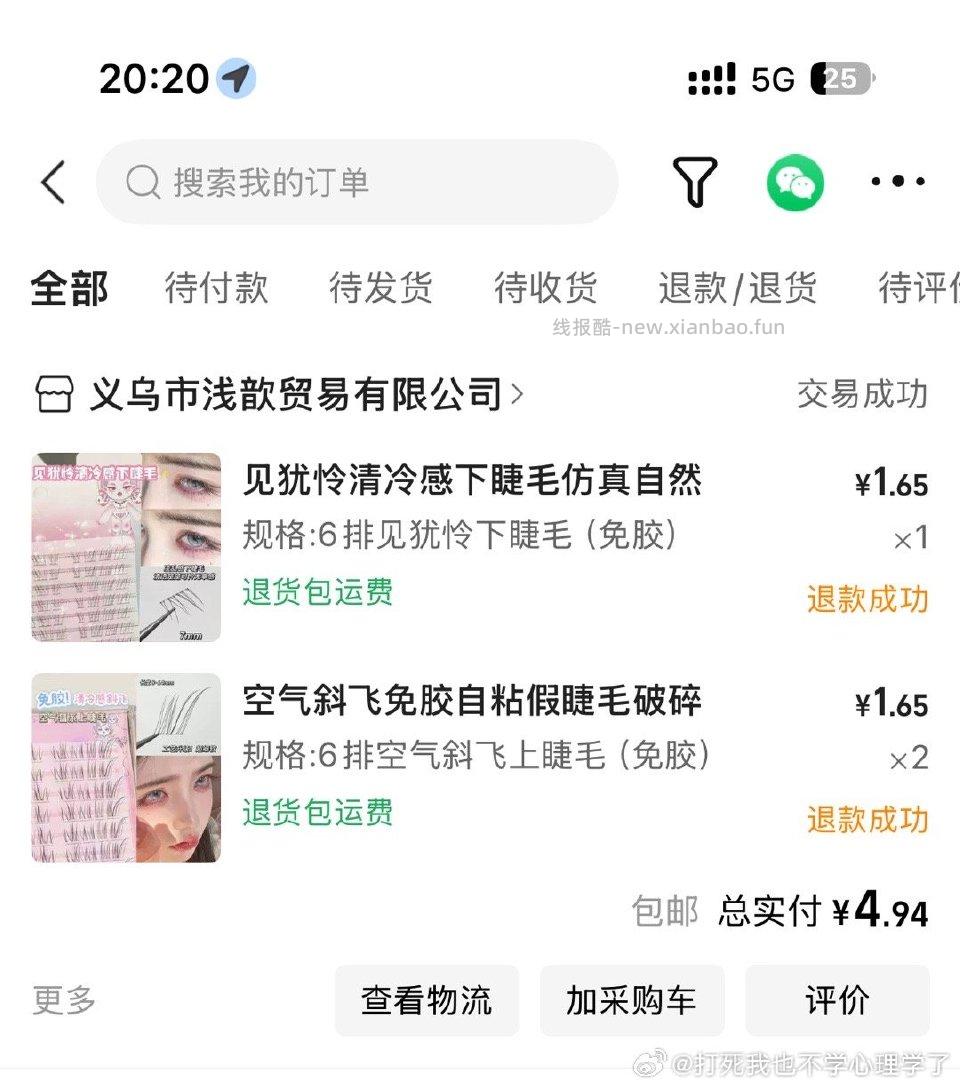
Task: Select the 全部 orders tab
Action: pos(70,288)
